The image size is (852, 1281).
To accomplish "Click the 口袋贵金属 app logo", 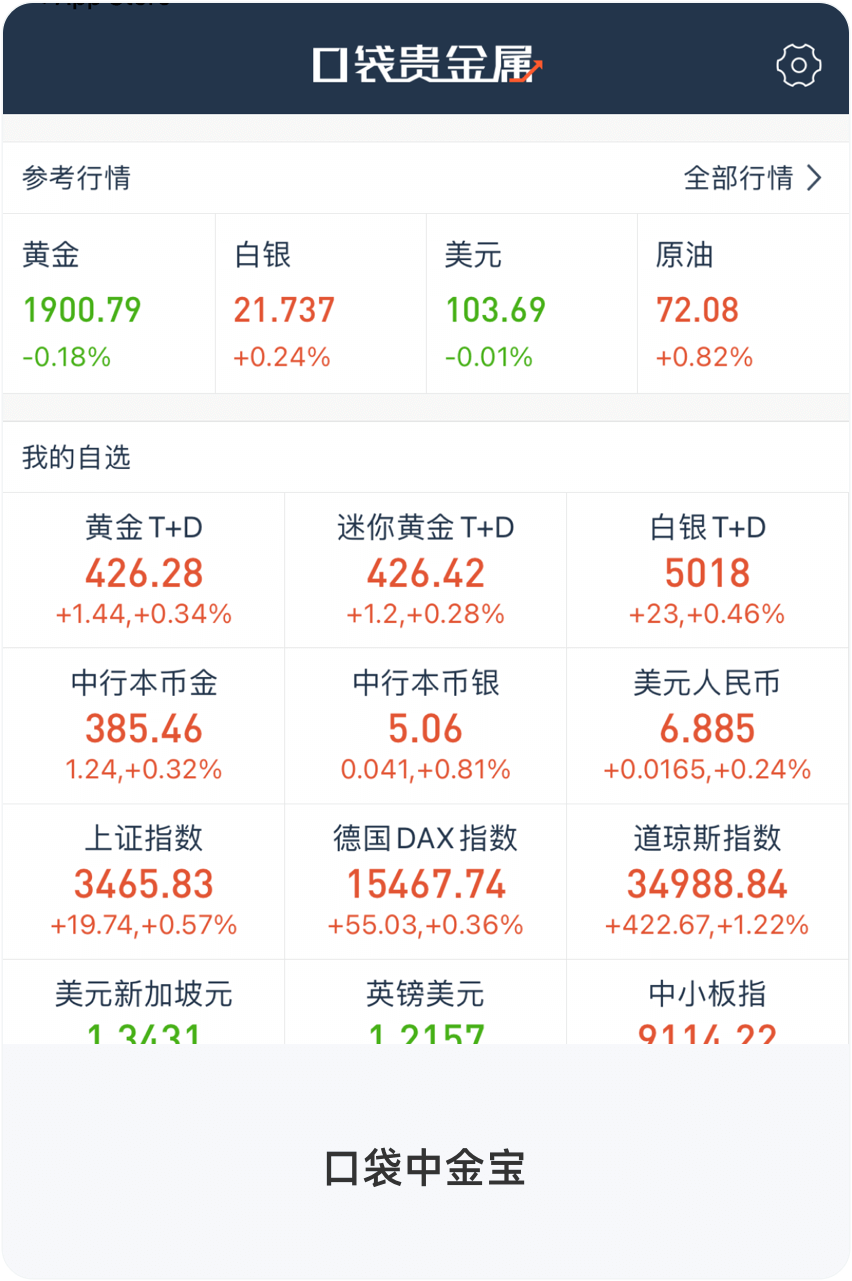I will click(425, 63).
